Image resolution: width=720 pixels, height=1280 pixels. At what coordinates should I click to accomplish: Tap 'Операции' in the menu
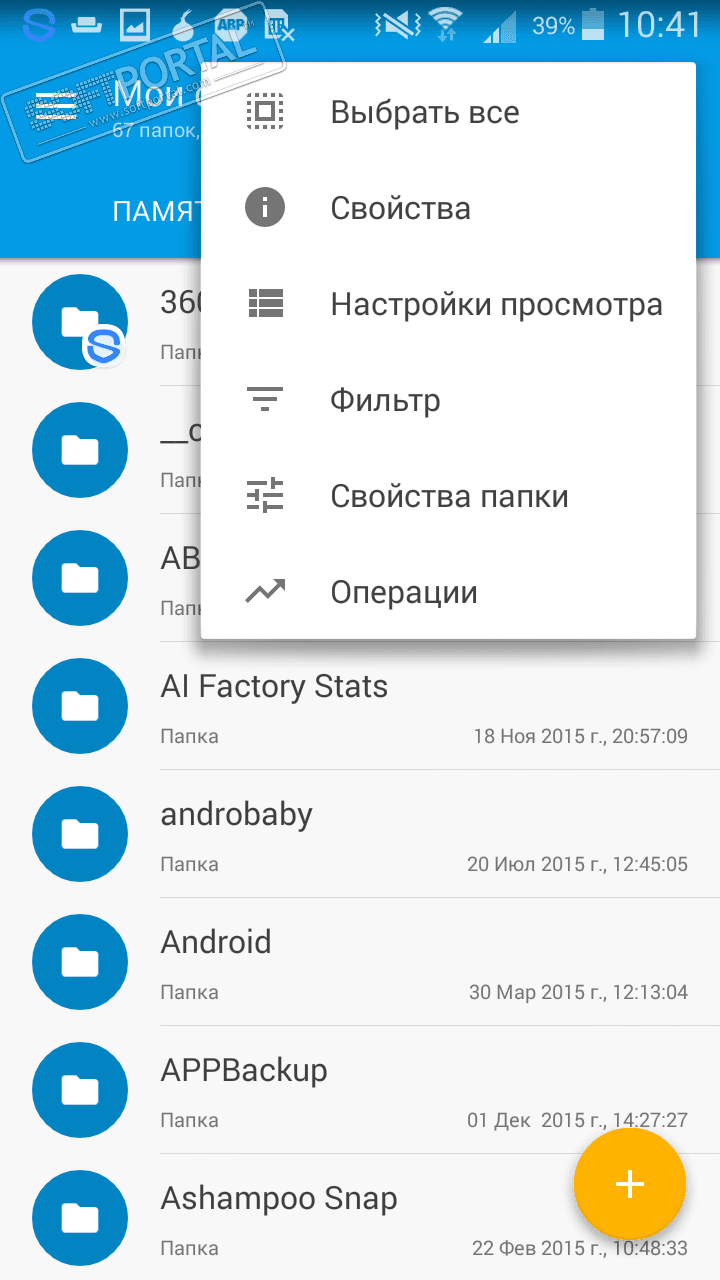pyautogui.click(x=404, y=592)
